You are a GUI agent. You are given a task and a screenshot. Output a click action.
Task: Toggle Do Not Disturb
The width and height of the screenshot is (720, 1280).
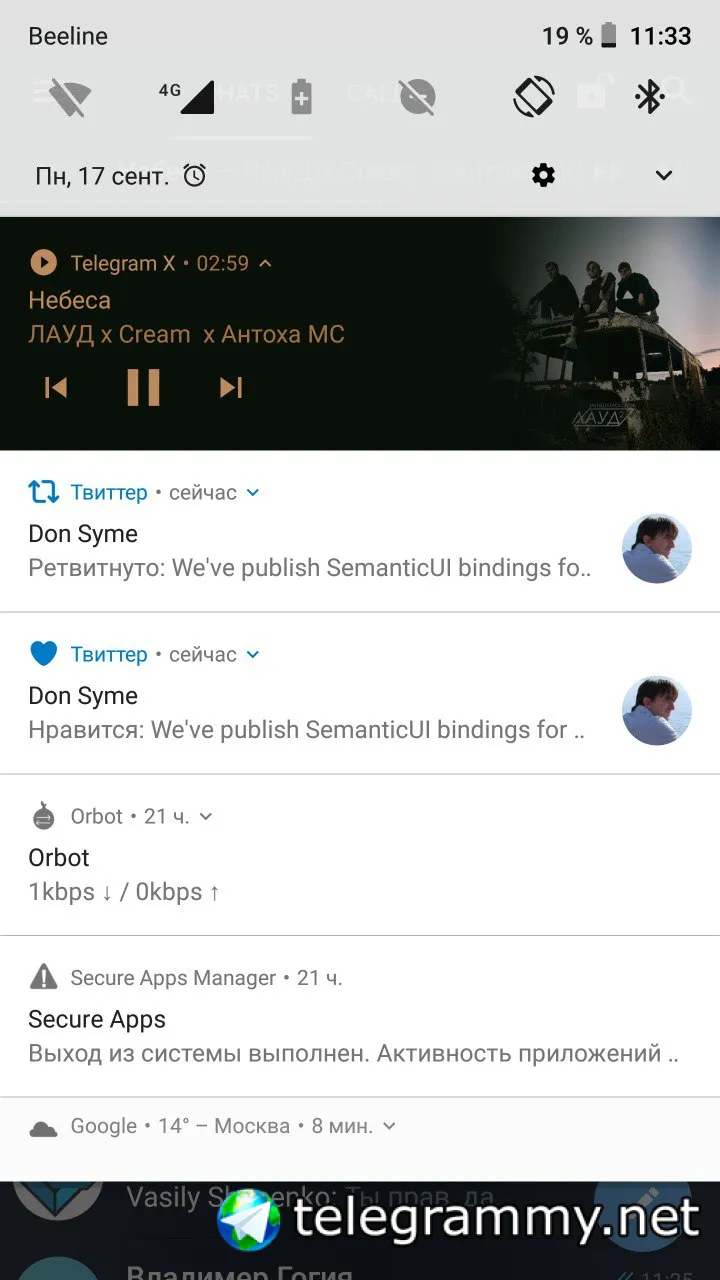pyautogui.click(x=417, y=97)
